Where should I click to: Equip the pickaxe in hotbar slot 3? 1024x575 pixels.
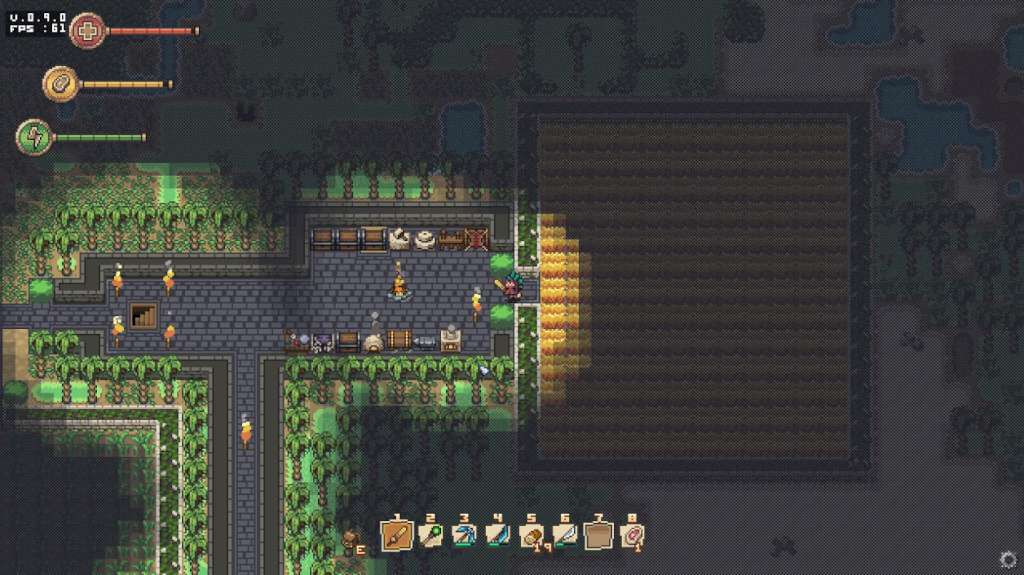point(464,536)
